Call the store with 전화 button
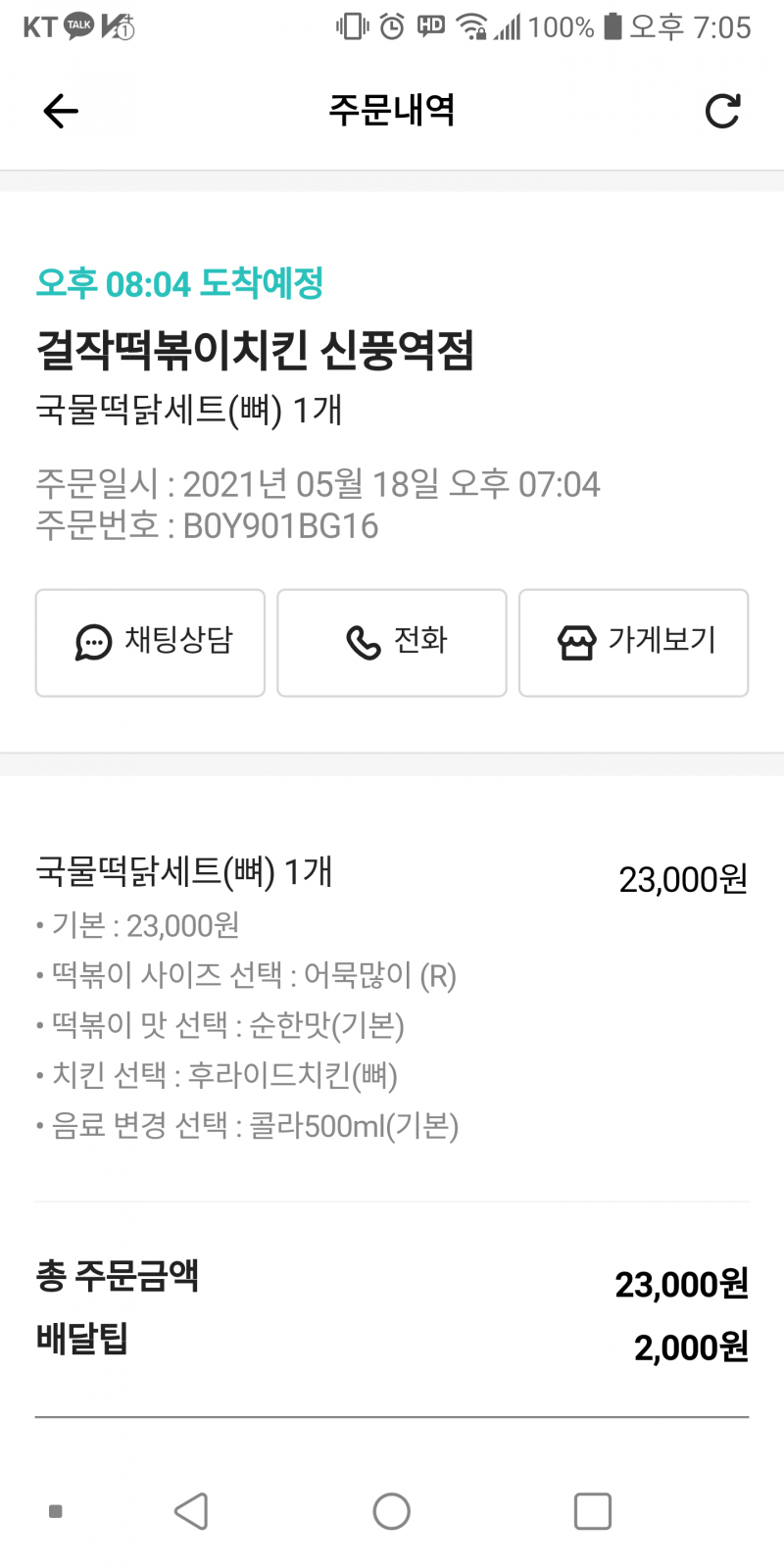784x1568 pixels. pos(392,643)
